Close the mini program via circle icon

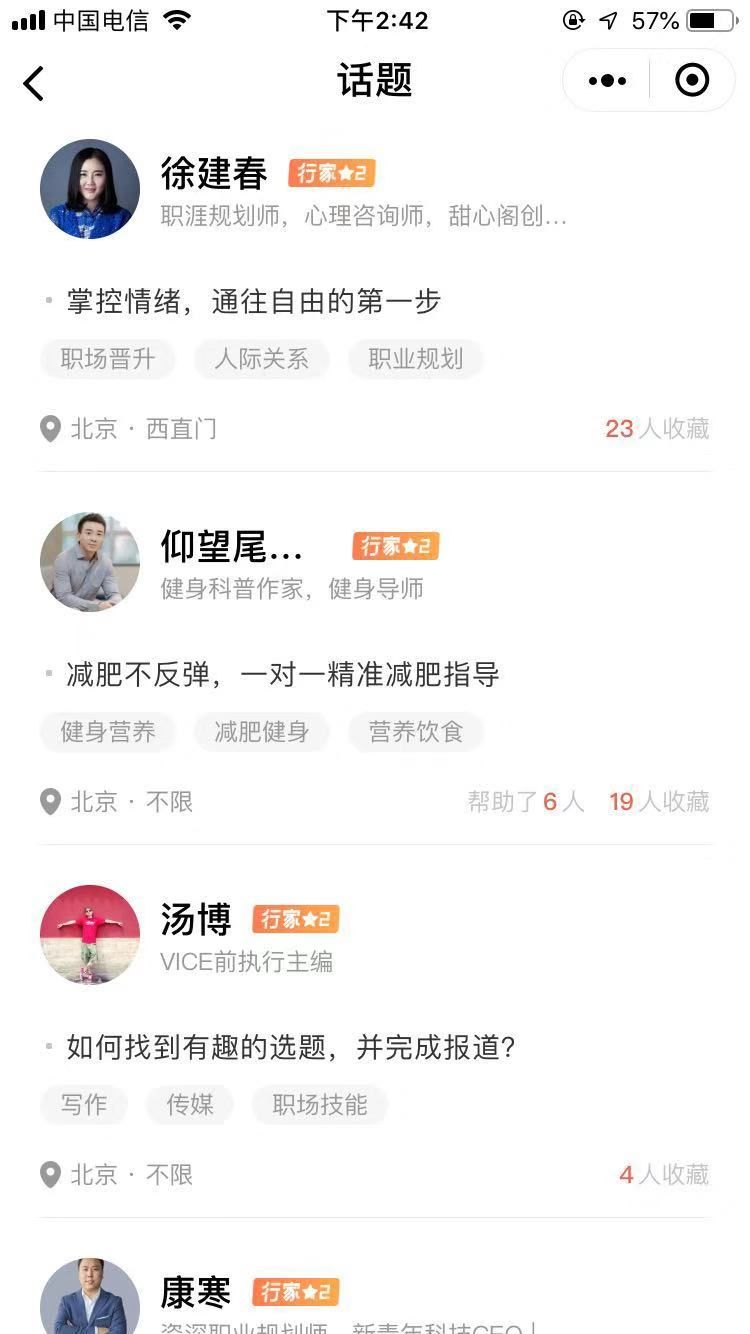point(692,81)
